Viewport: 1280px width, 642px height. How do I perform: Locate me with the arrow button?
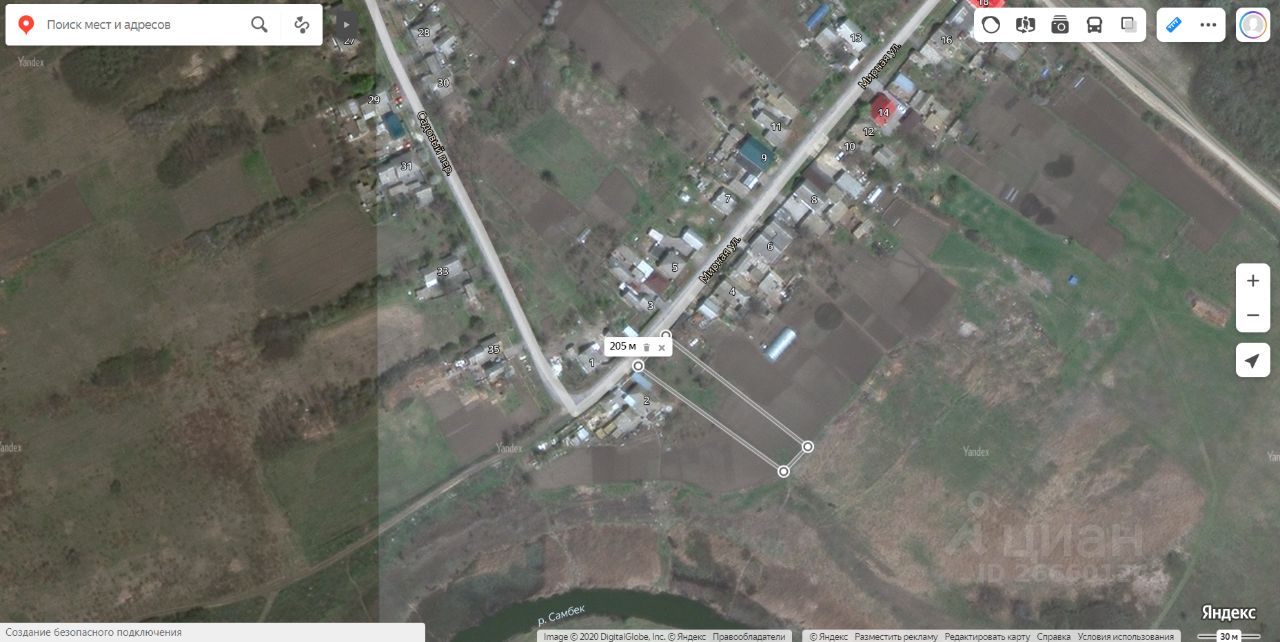coord(1253,360)
